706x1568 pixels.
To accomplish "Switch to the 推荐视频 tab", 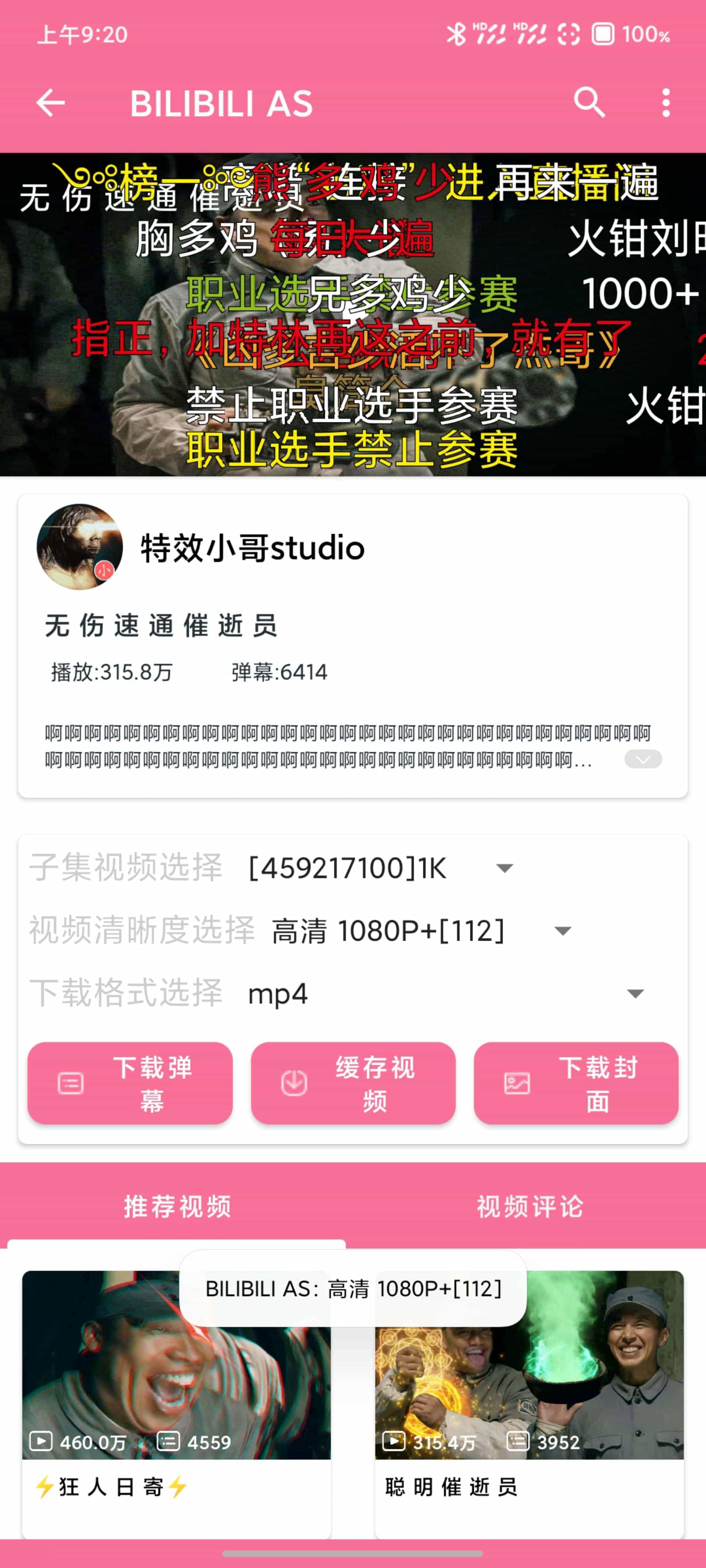I will coord(176,1206).
